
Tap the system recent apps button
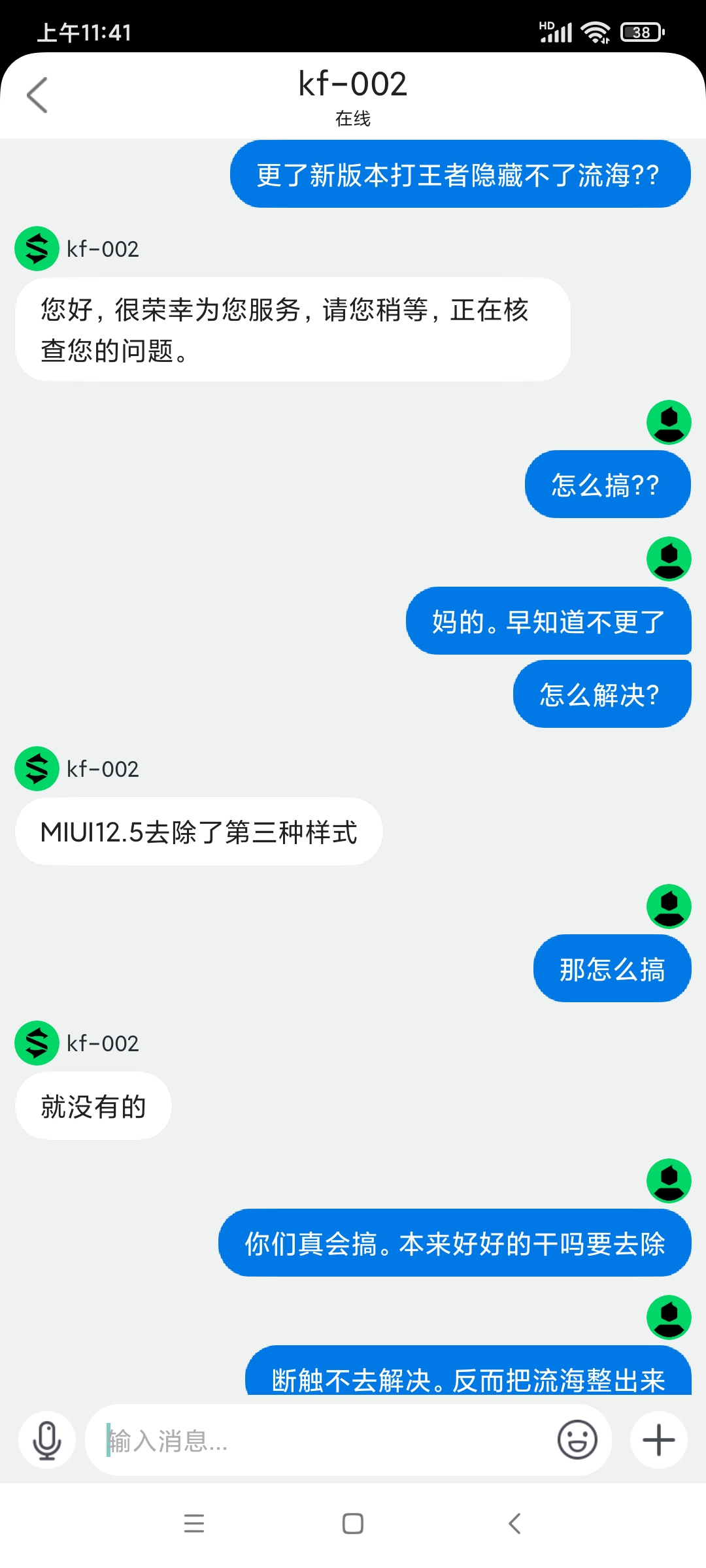tap(194, 1523)
